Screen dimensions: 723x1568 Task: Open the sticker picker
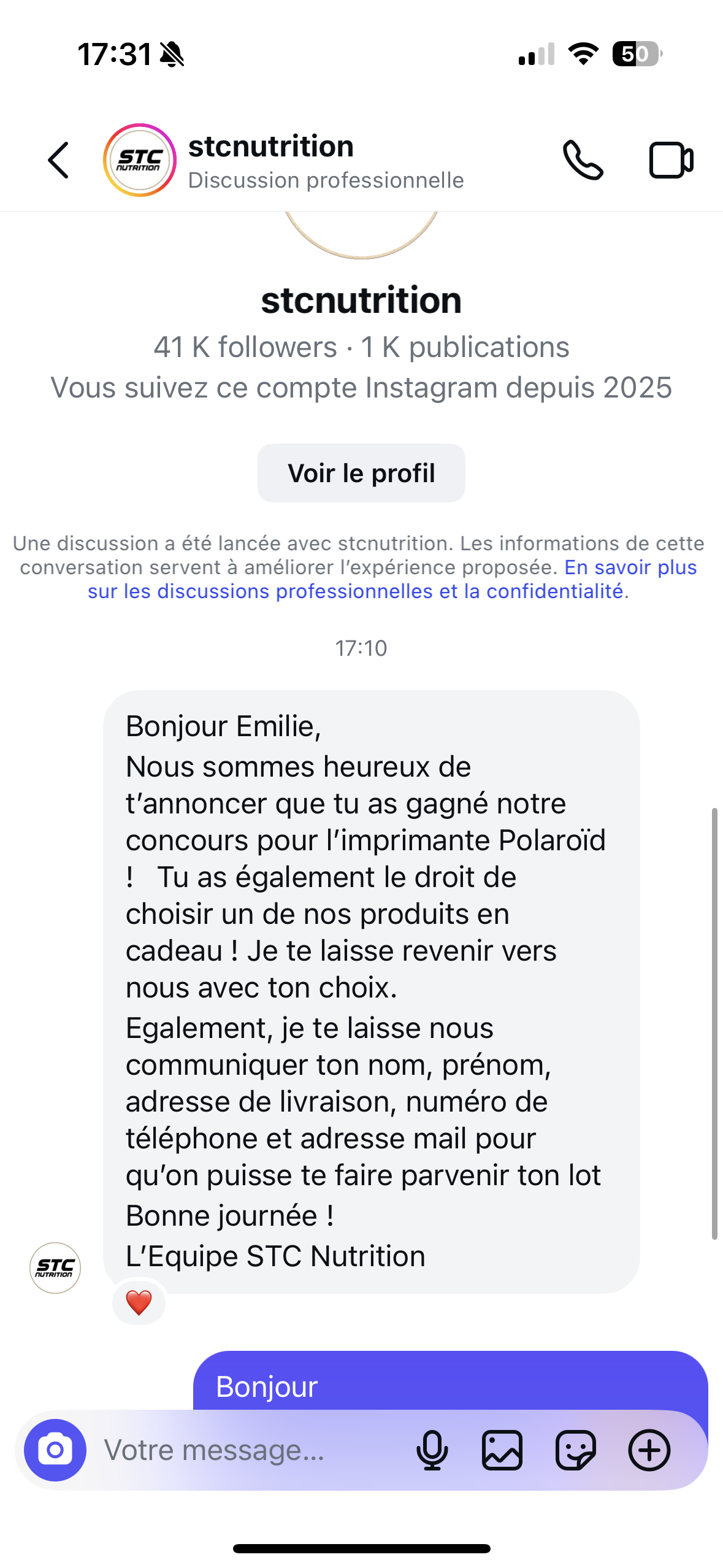[x=575, y=1450]
